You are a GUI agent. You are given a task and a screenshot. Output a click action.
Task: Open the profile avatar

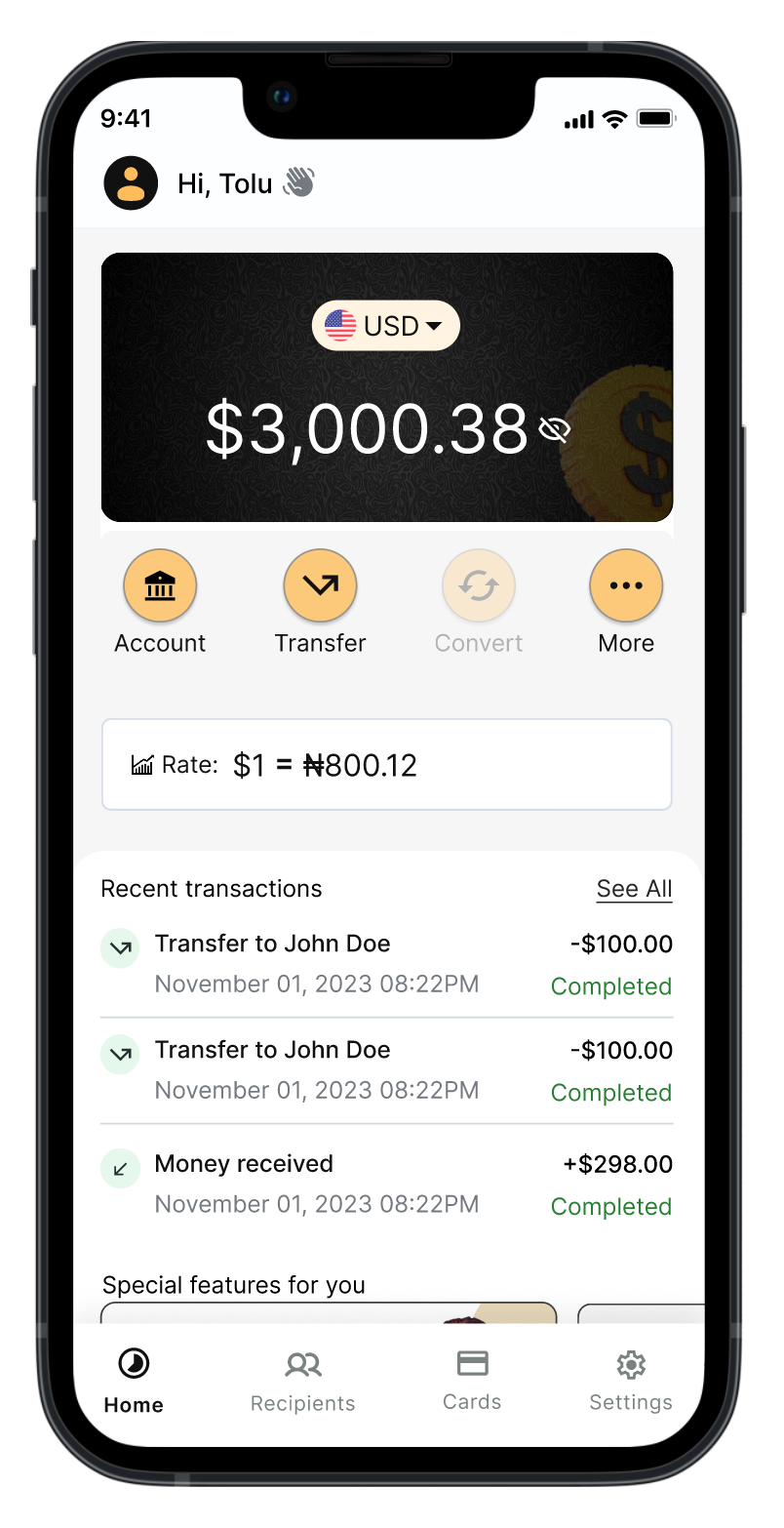[131, 183]
